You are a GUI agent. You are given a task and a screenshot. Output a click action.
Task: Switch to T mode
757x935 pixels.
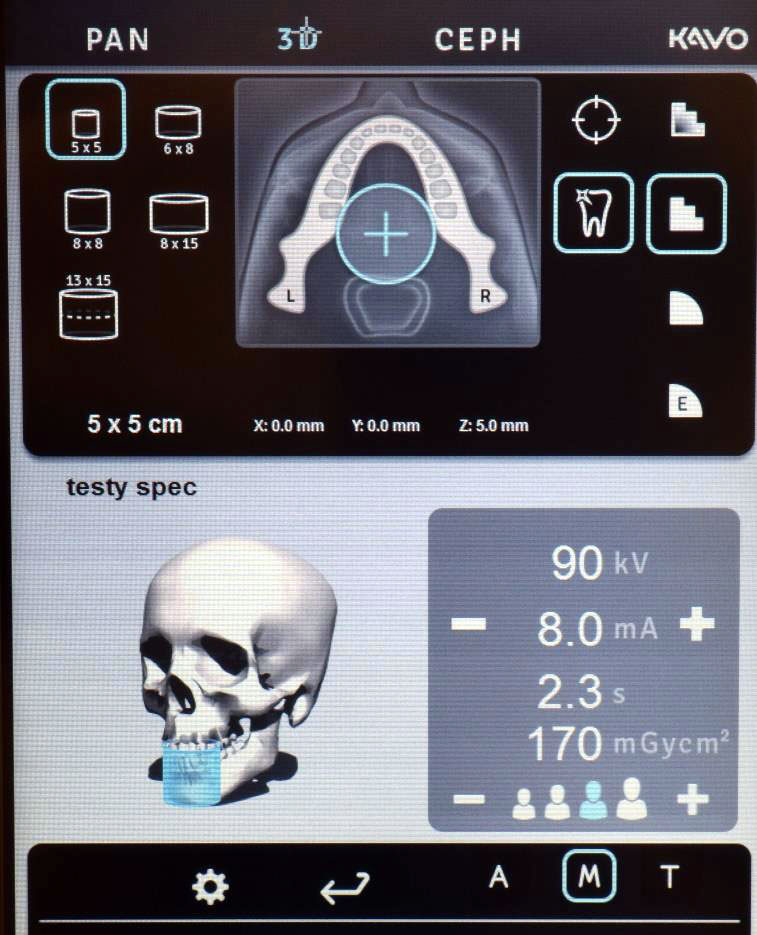coord(669,878)
